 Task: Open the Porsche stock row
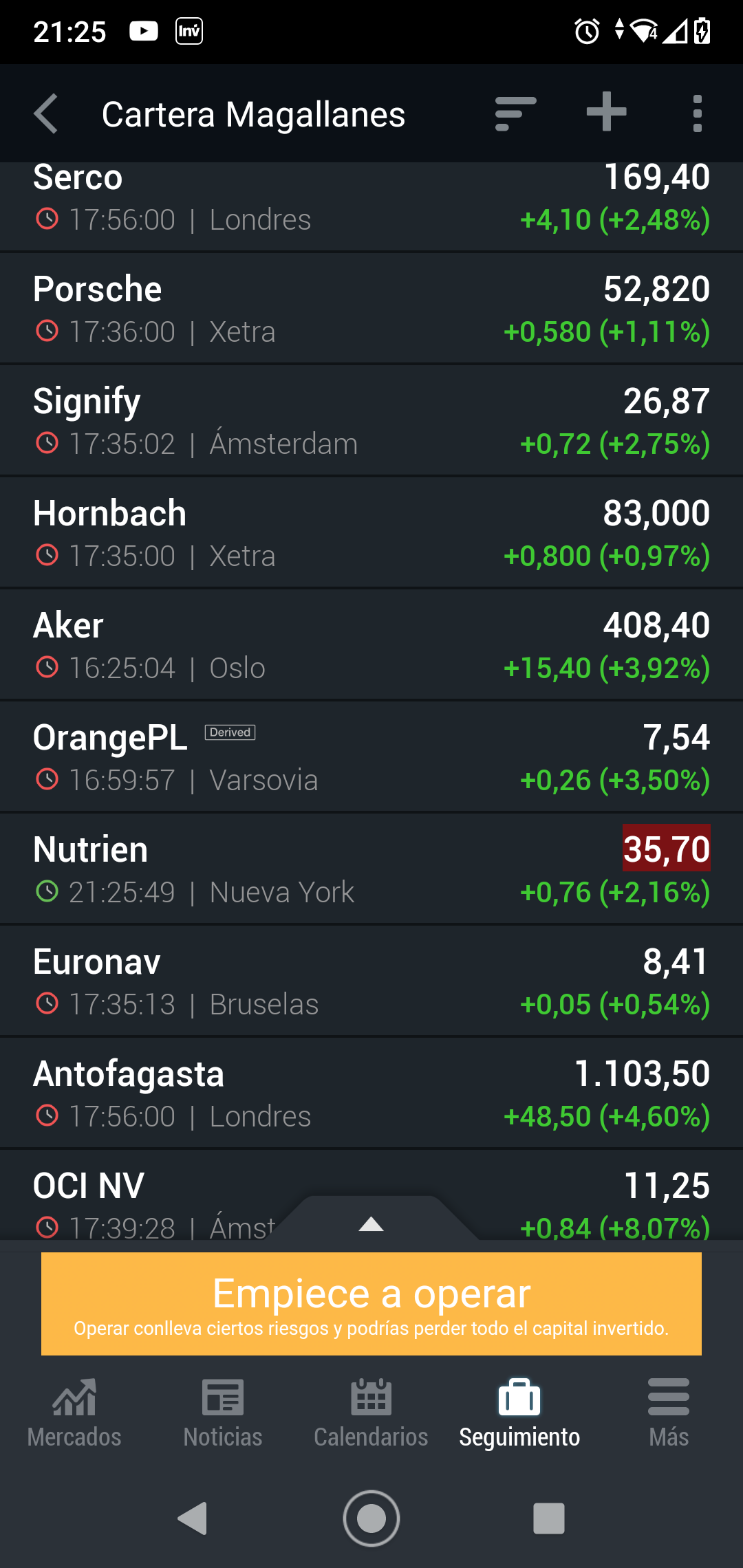pyautogui.click(x=371, y=308)
